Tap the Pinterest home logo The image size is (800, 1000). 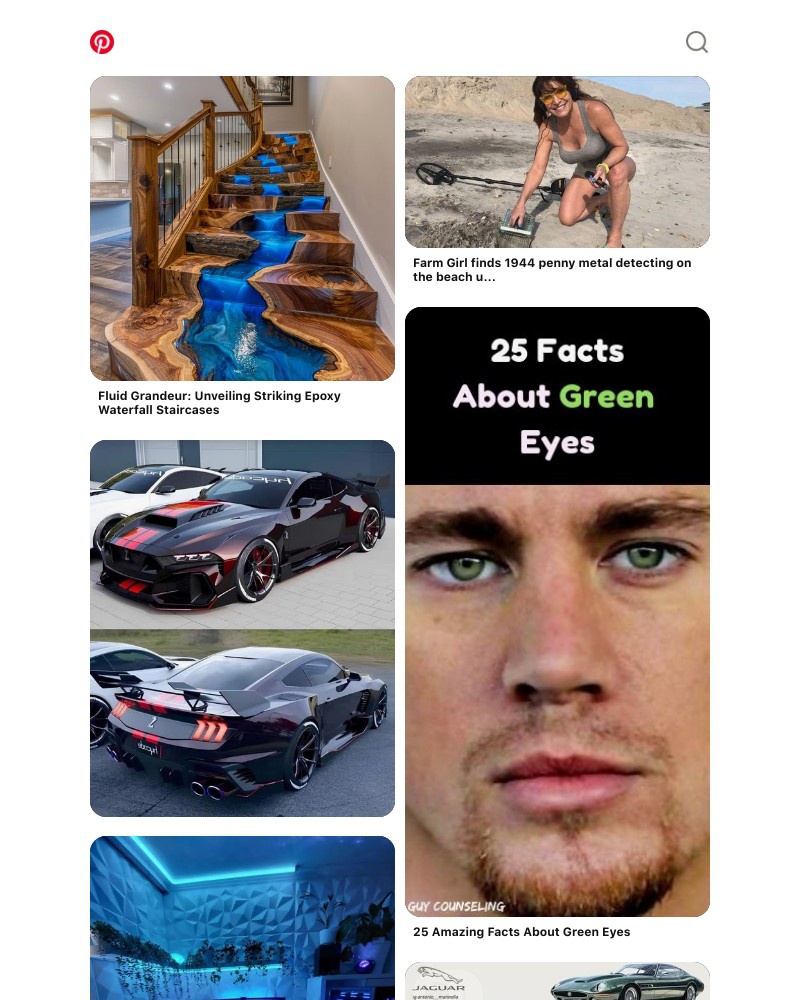point(102,42)
